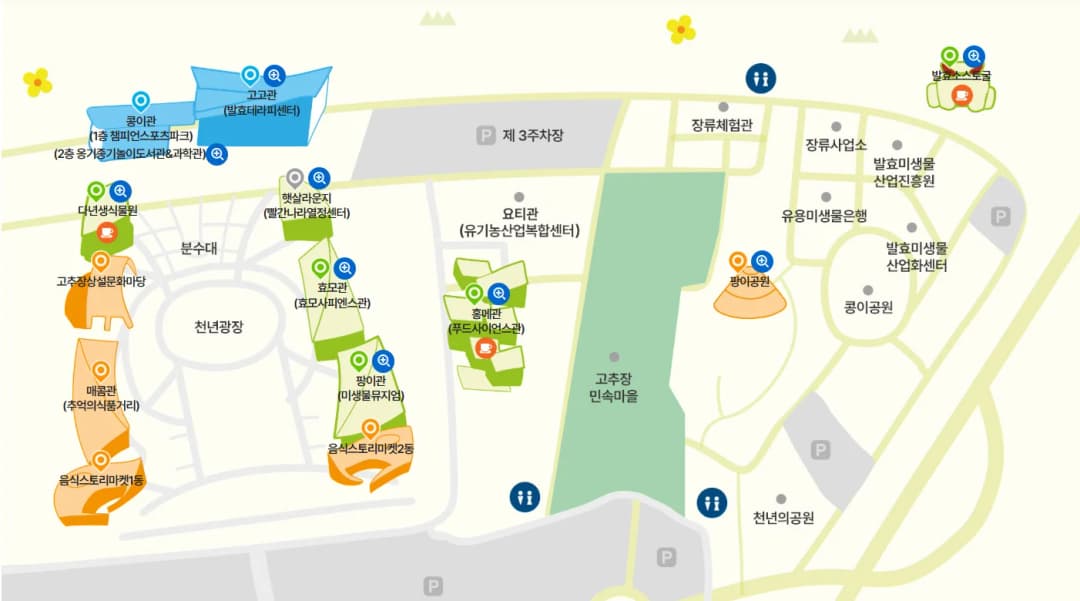Tap the orange pin on 음식스토리마켓1동
1080x601 pixels.
(x=101, y=460)
